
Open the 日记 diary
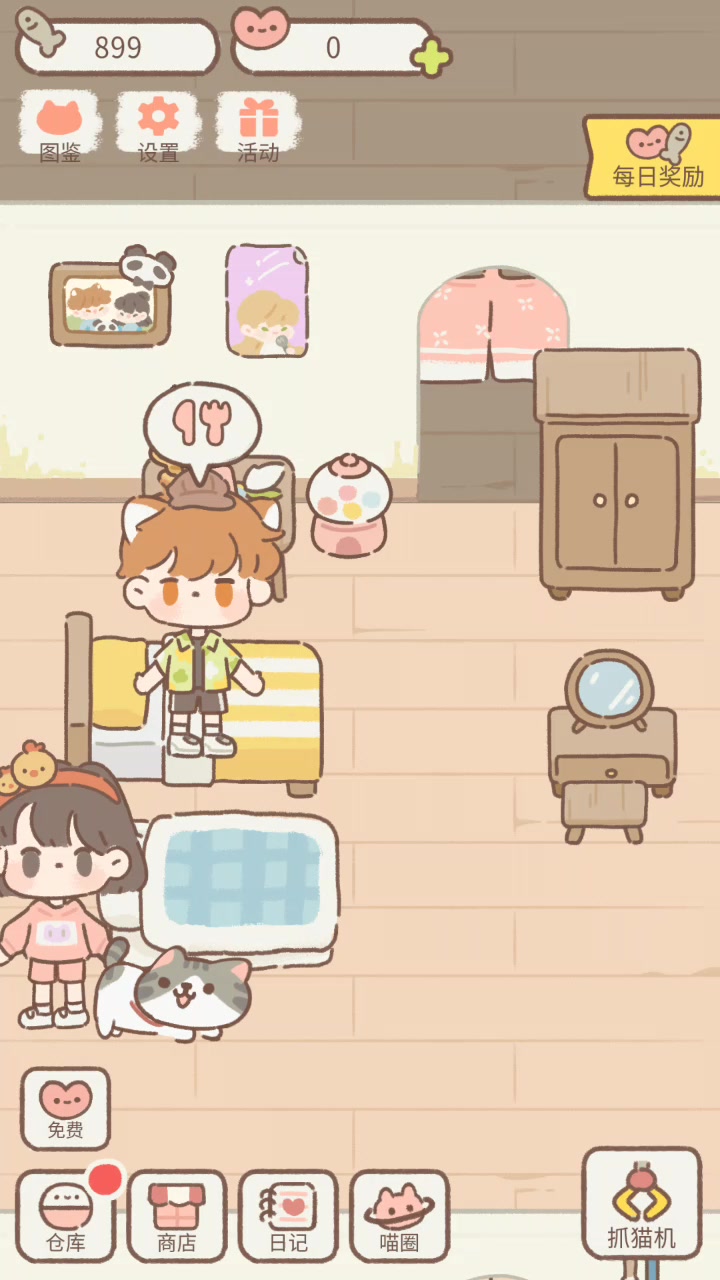tap(288, 1216)
